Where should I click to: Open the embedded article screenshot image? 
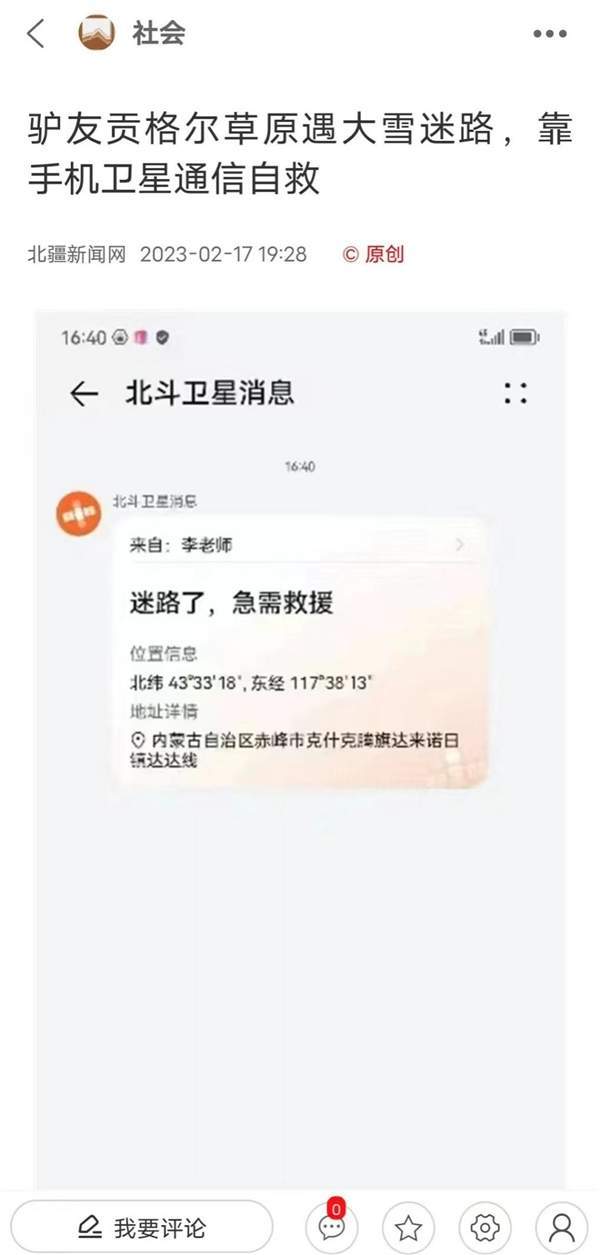(300, 740)
